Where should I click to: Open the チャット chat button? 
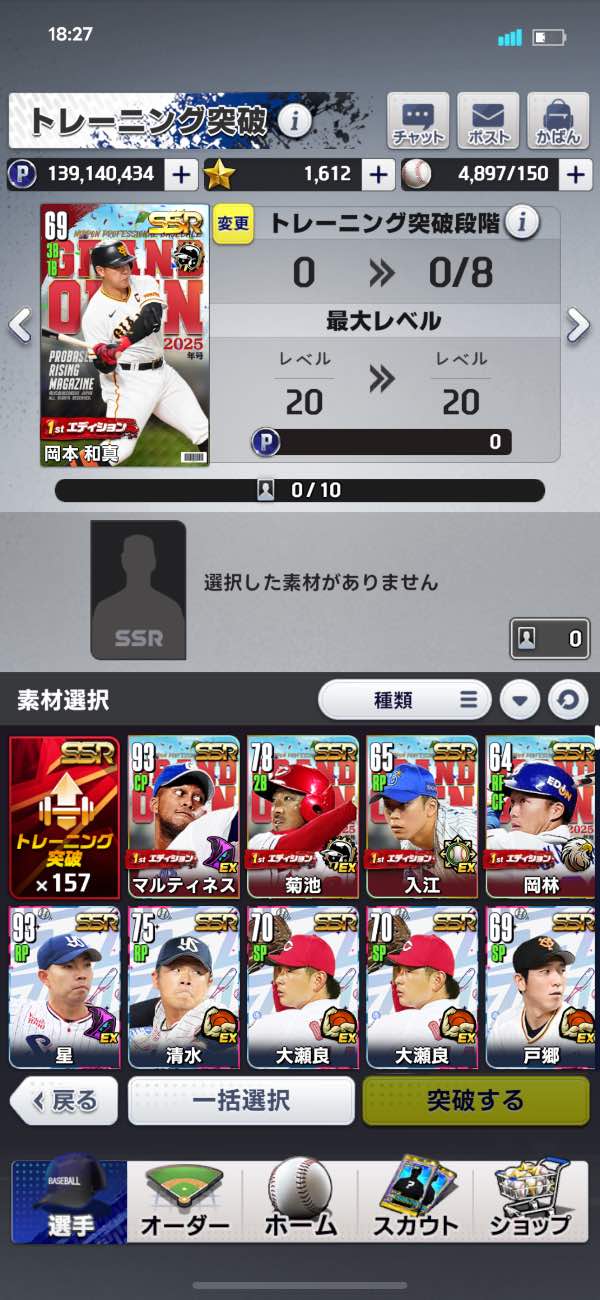[418, 121]
